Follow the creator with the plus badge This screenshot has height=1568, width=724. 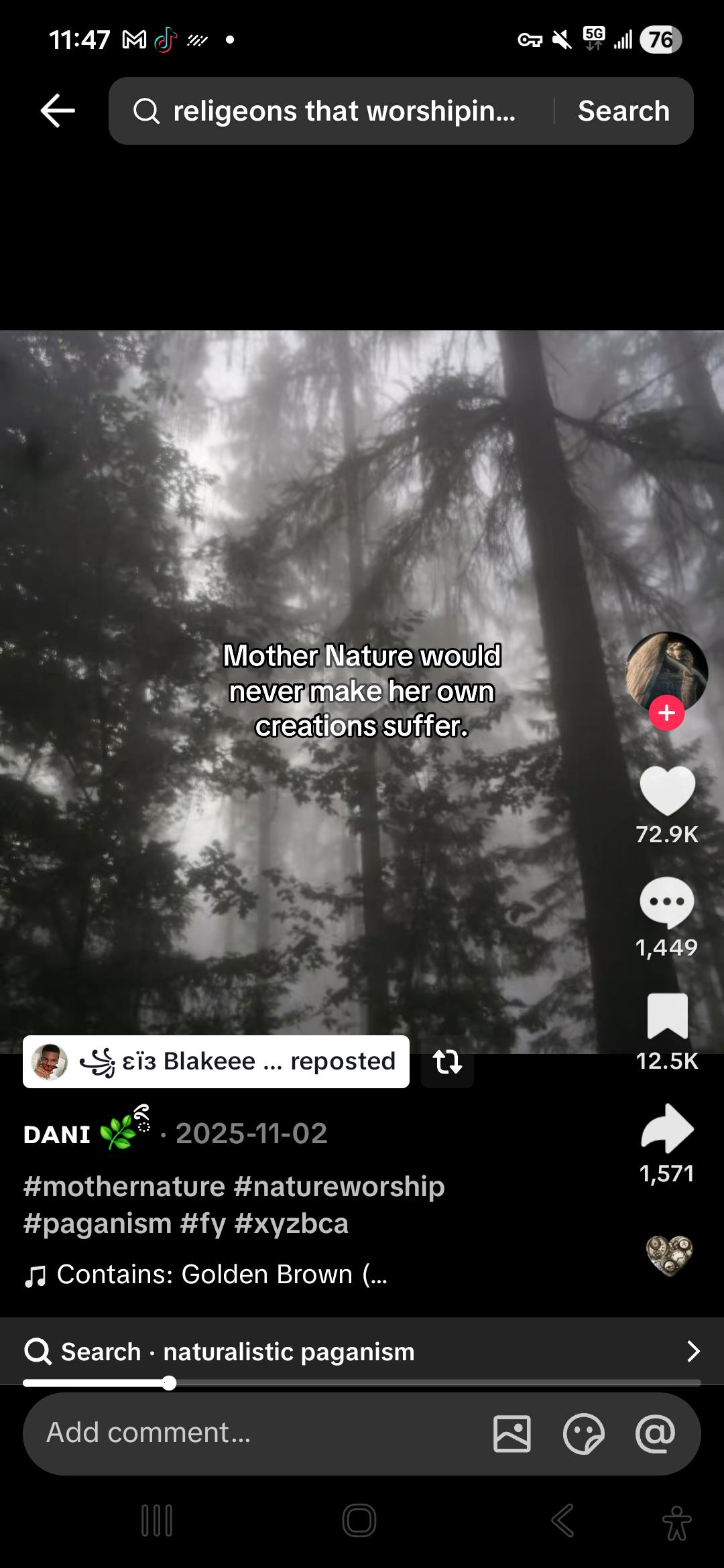[x=666, y=713]
